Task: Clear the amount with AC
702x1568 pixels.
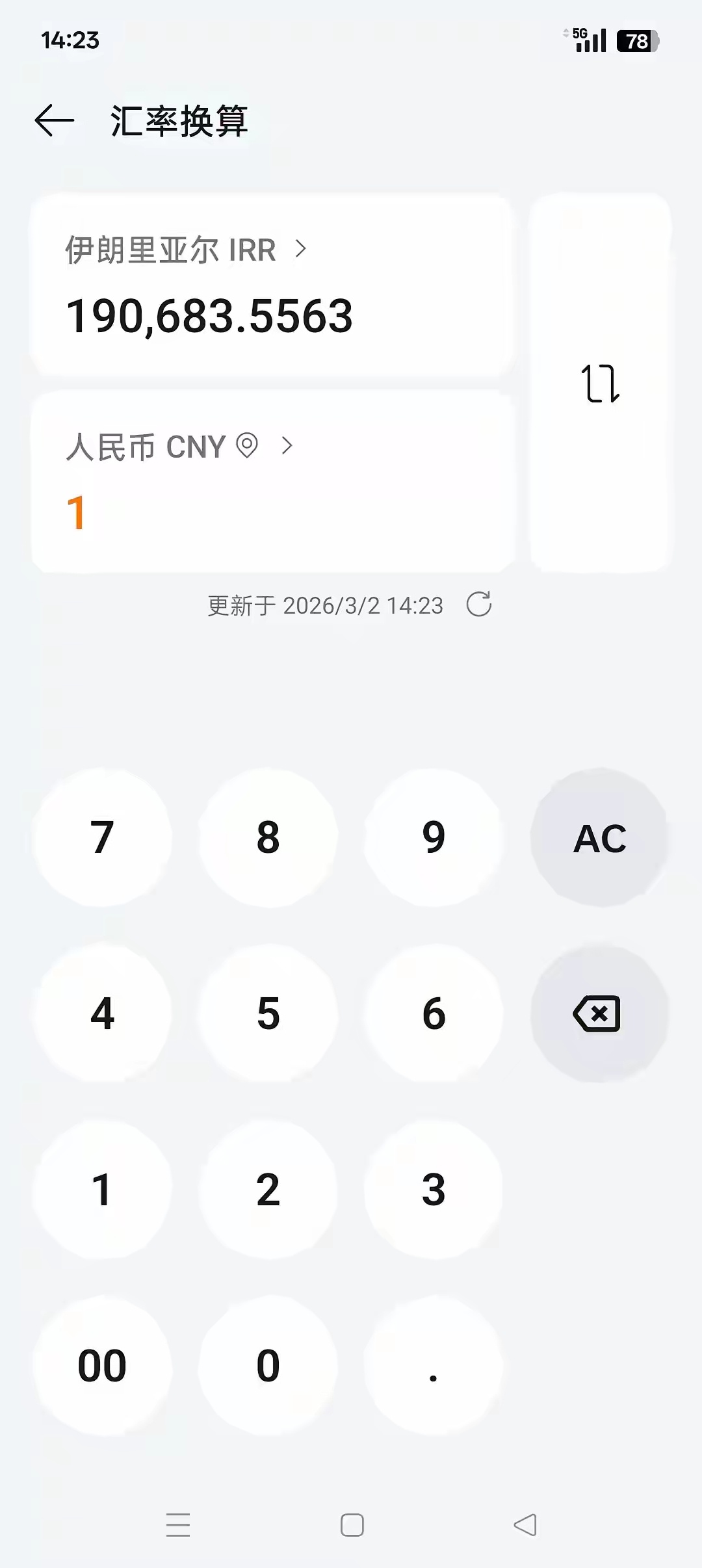Action: point(599,837)
